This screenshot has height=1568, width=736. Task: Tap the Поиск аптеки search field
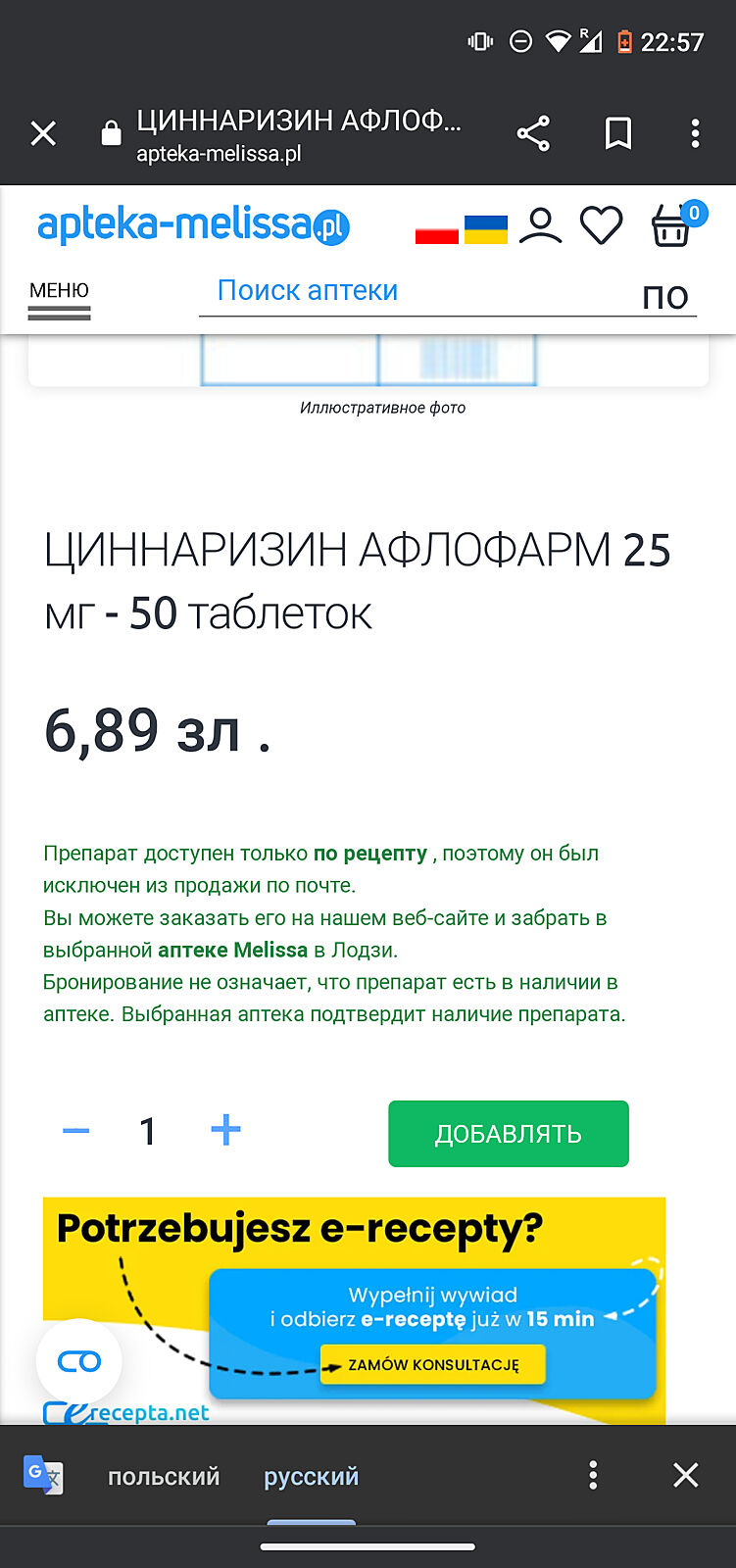click(412, 291)
